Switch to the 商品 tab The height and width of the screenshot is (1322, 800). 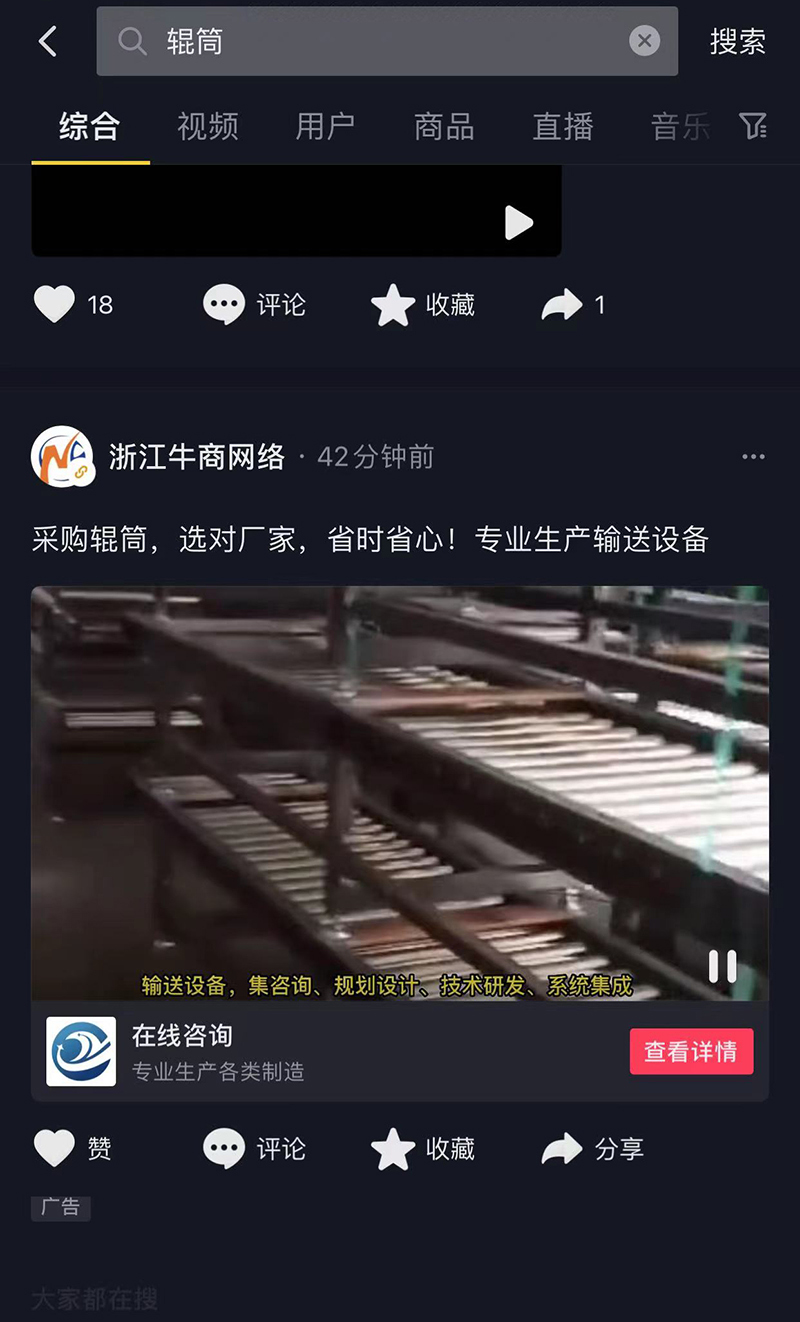(x=444, y=127)
